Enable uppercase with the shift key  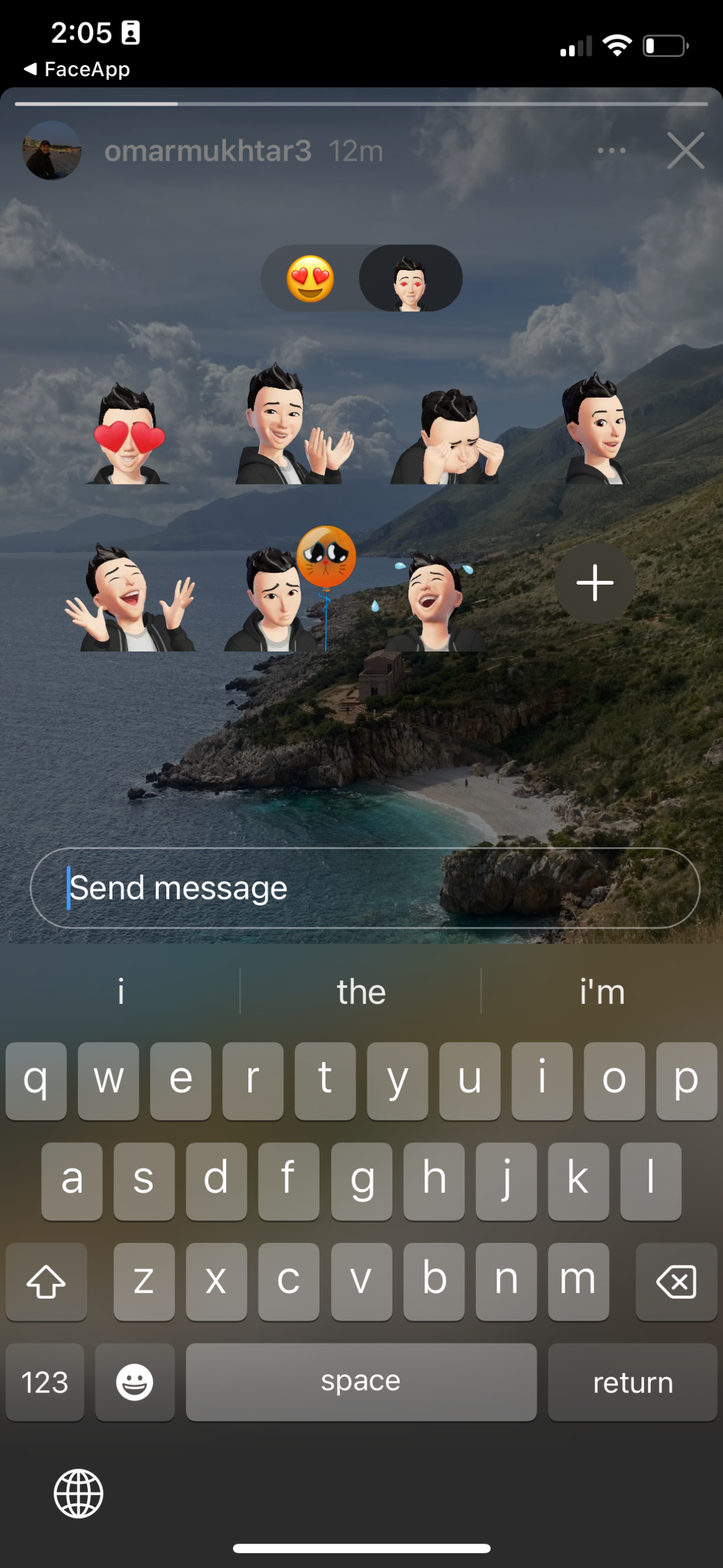[46, 1282]
